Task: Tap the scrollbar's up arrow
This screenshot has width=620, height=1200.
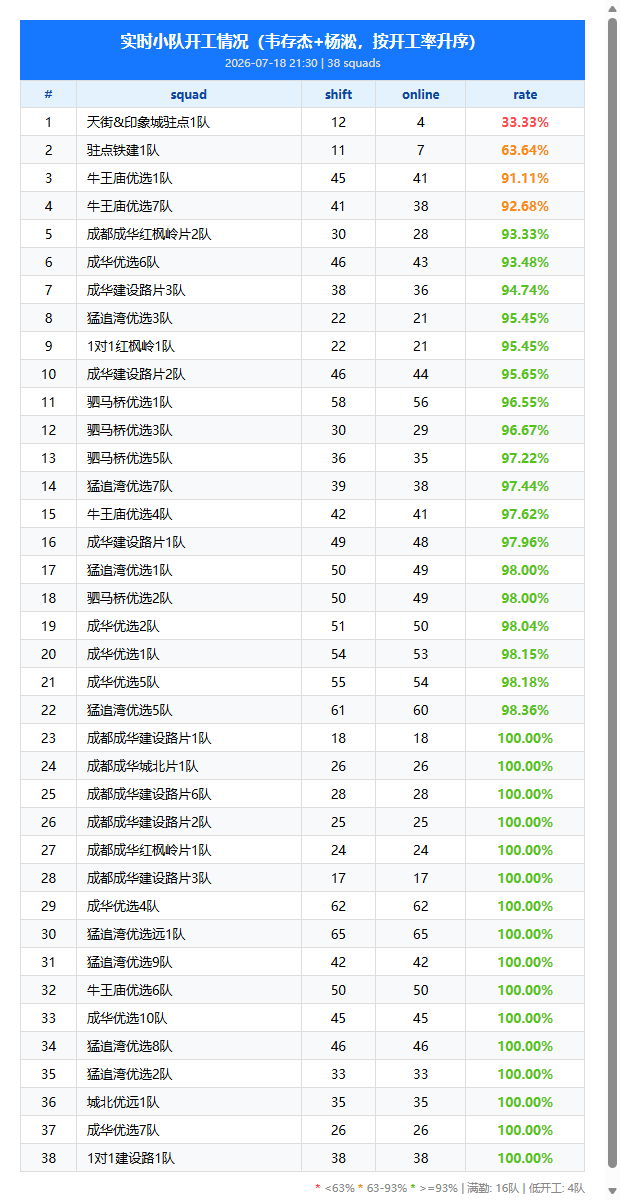Action: click(611, 8)
